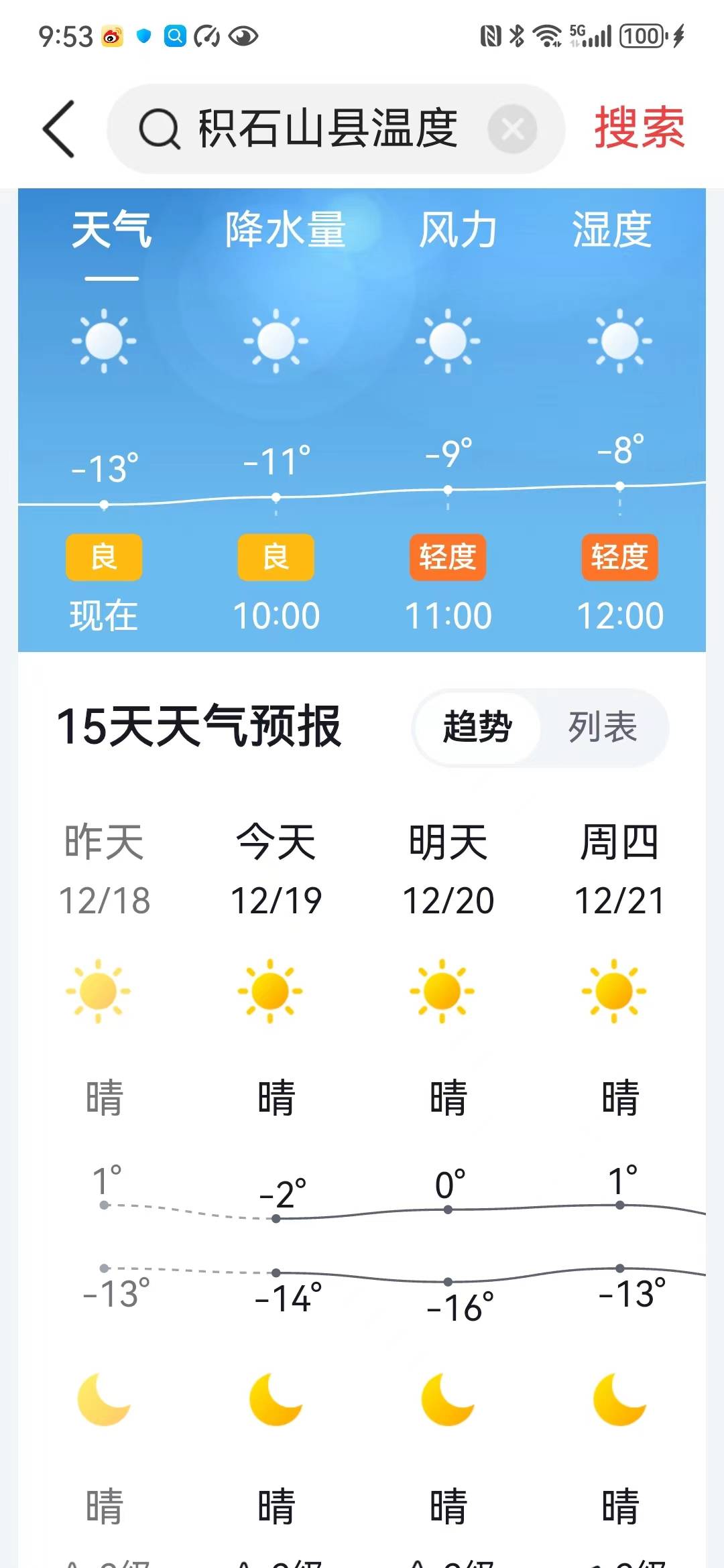
Task: Switch the 15-day forecast to 列表 view
Action: (603, 727)
